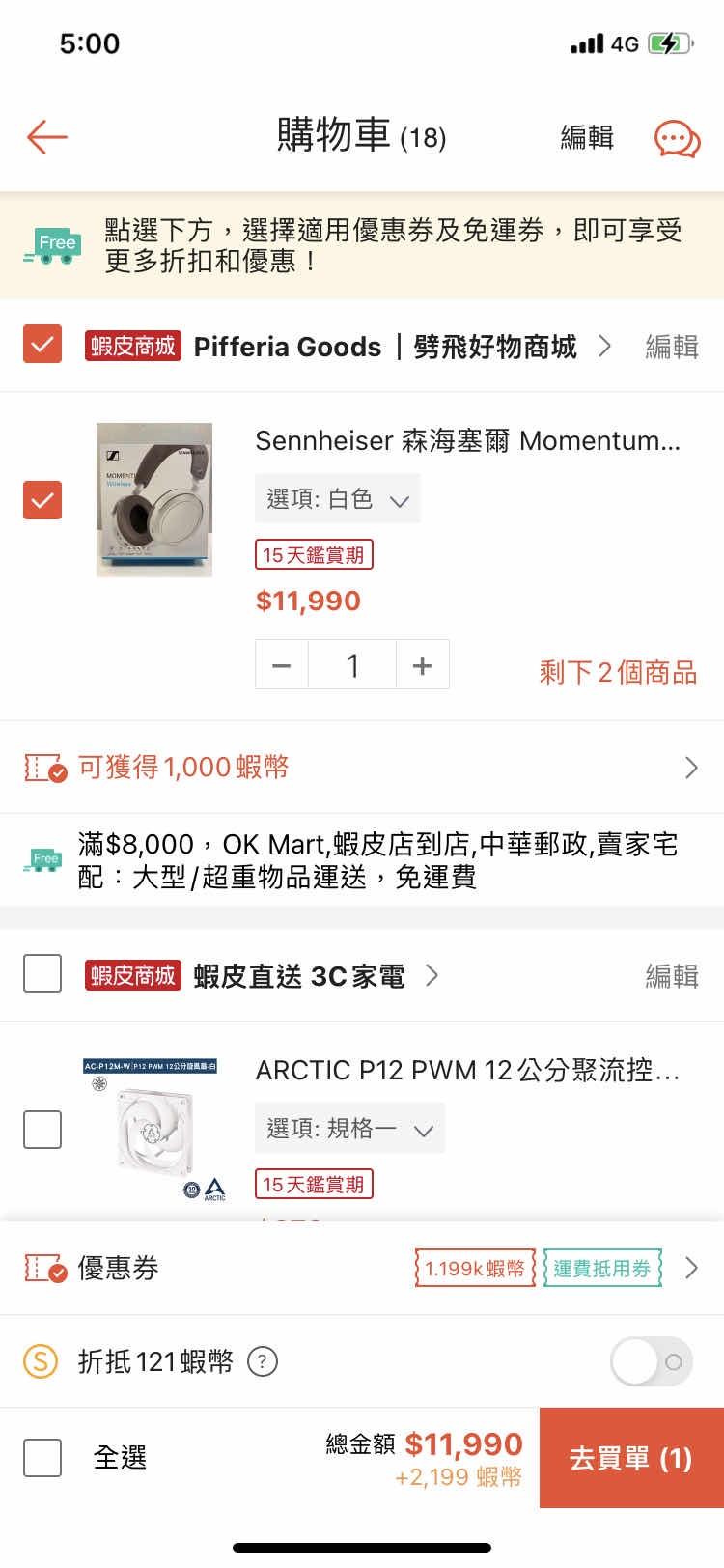724x1568 pixels.
Task: Proceed to checkout with 去買單
Action: coord(630,1458)
